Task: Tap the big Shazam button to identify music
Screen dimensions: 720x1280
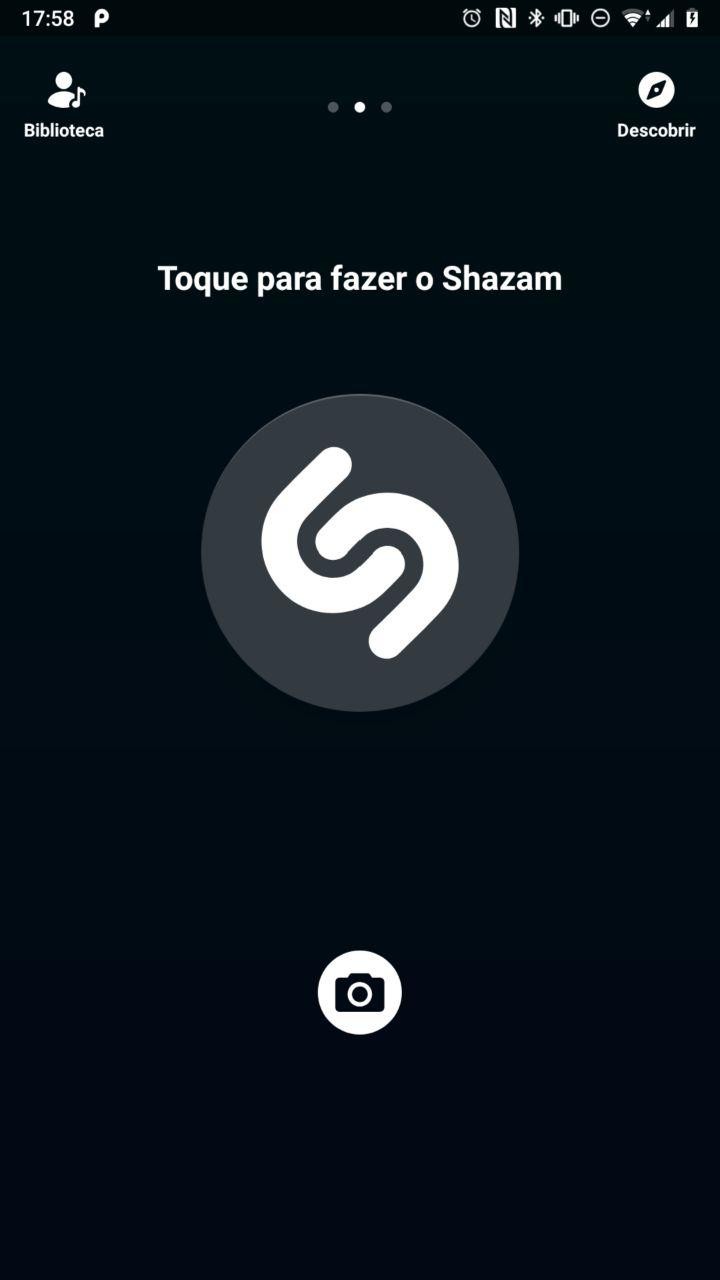Action: (x=360, y=553)
